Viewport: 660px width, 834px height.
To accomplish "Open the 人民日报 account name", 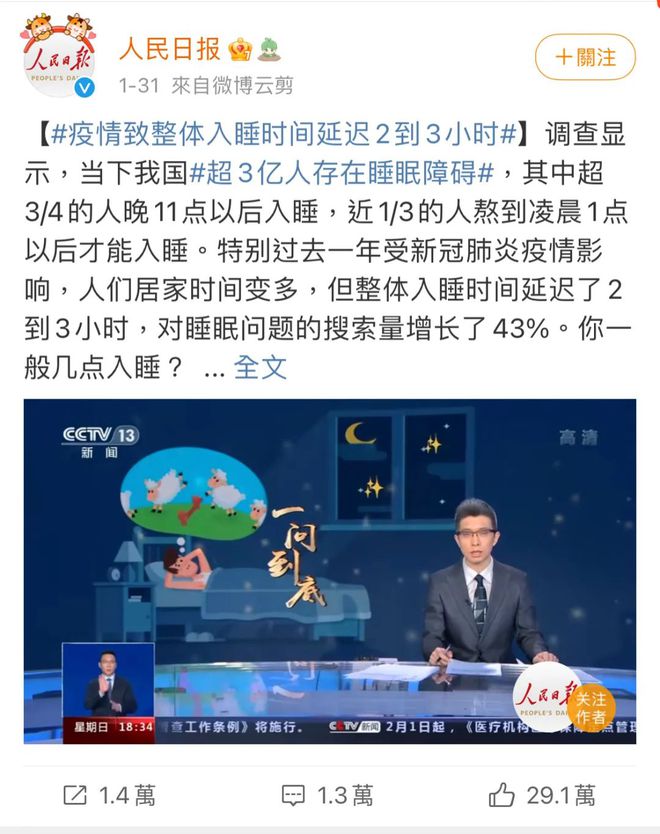I will point(170,48).
